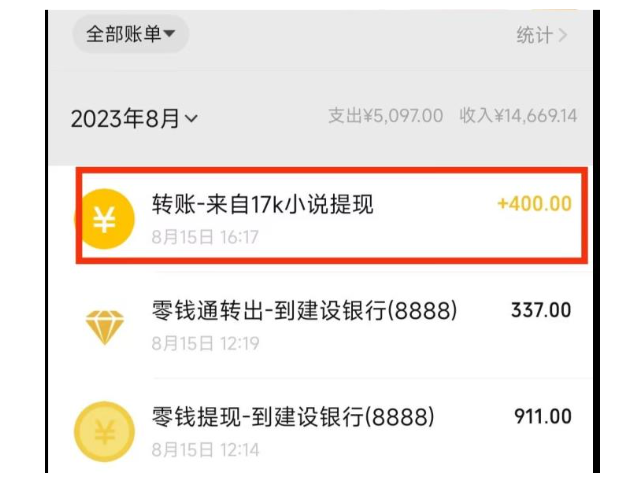622x485 pixels.
Task: View the 零钱提现-到建设银行 911.00 record
Action: 330,430
